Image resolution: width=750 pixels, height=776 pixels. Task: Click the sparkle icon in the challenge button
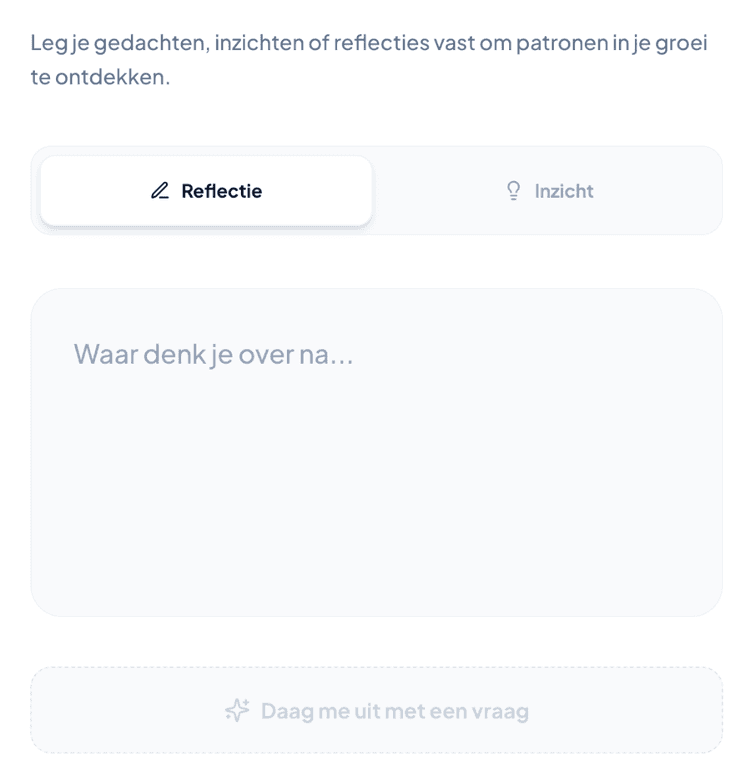[x=237, y=710]
